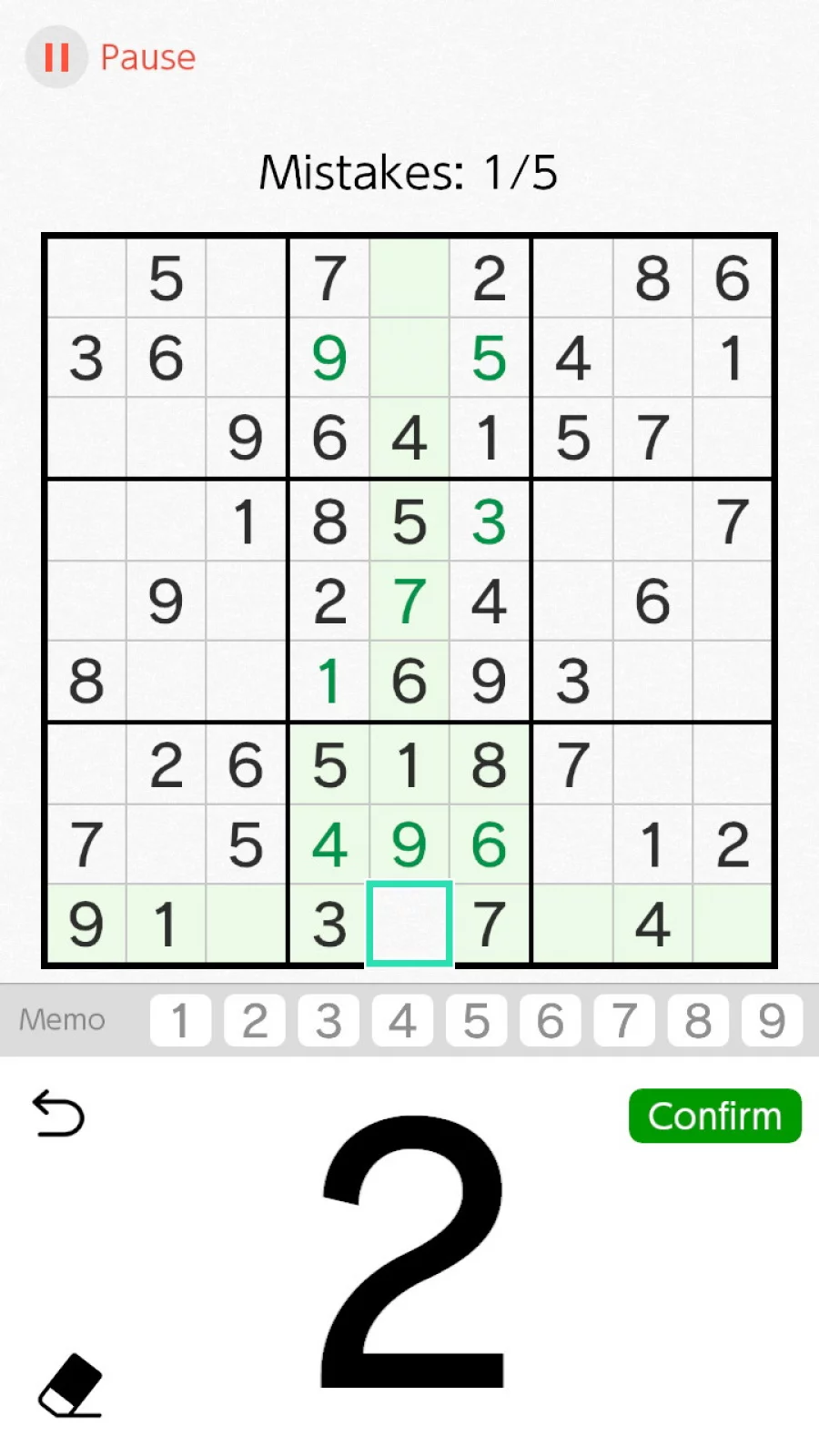Viewport: 819px width, 1456px height.
Task: Add memo number 1
Action: [181, 1020]
